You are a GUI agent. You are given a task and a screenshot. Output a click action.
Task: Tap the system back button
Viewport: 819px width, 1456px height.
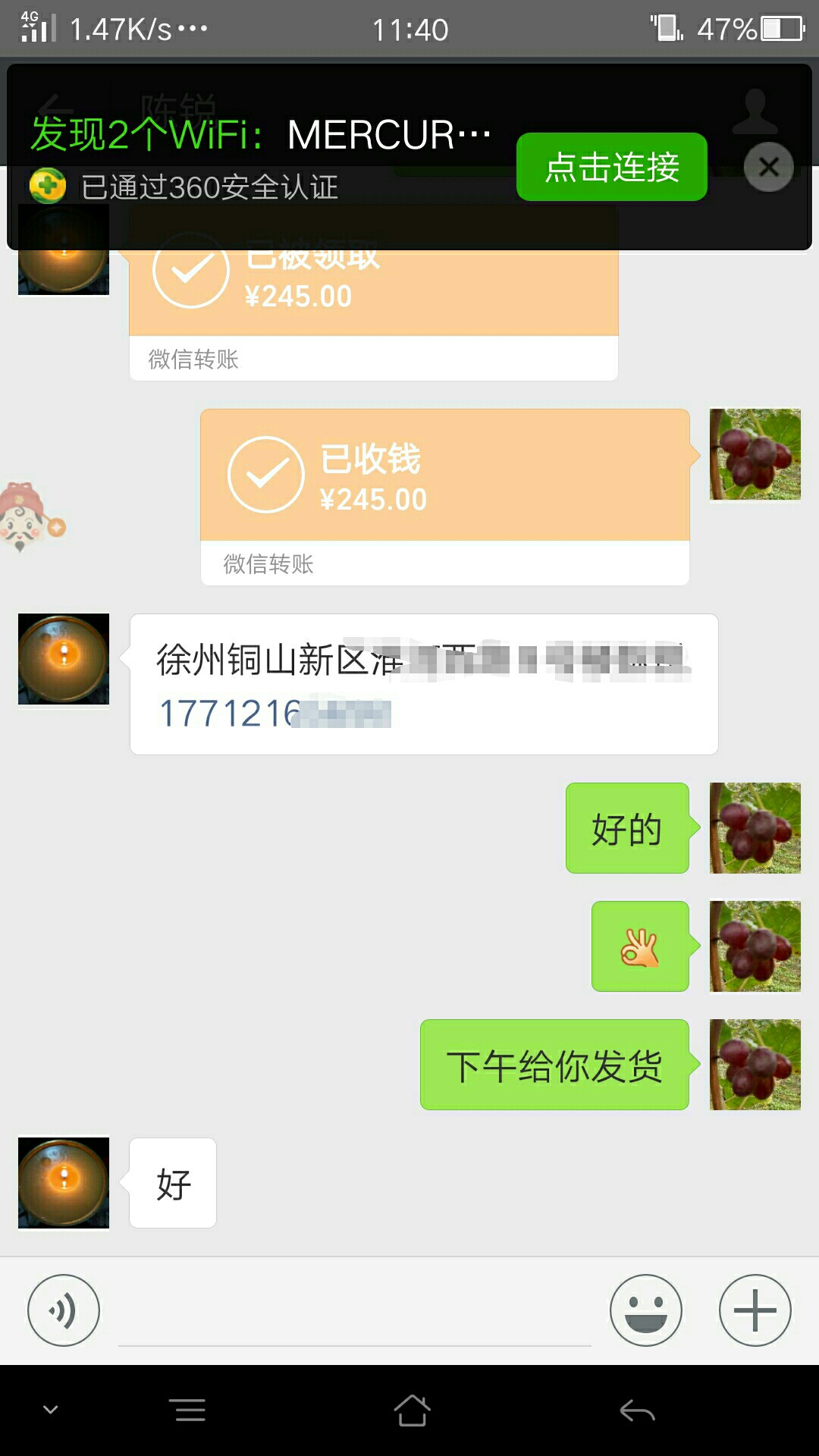point(637,1411)
